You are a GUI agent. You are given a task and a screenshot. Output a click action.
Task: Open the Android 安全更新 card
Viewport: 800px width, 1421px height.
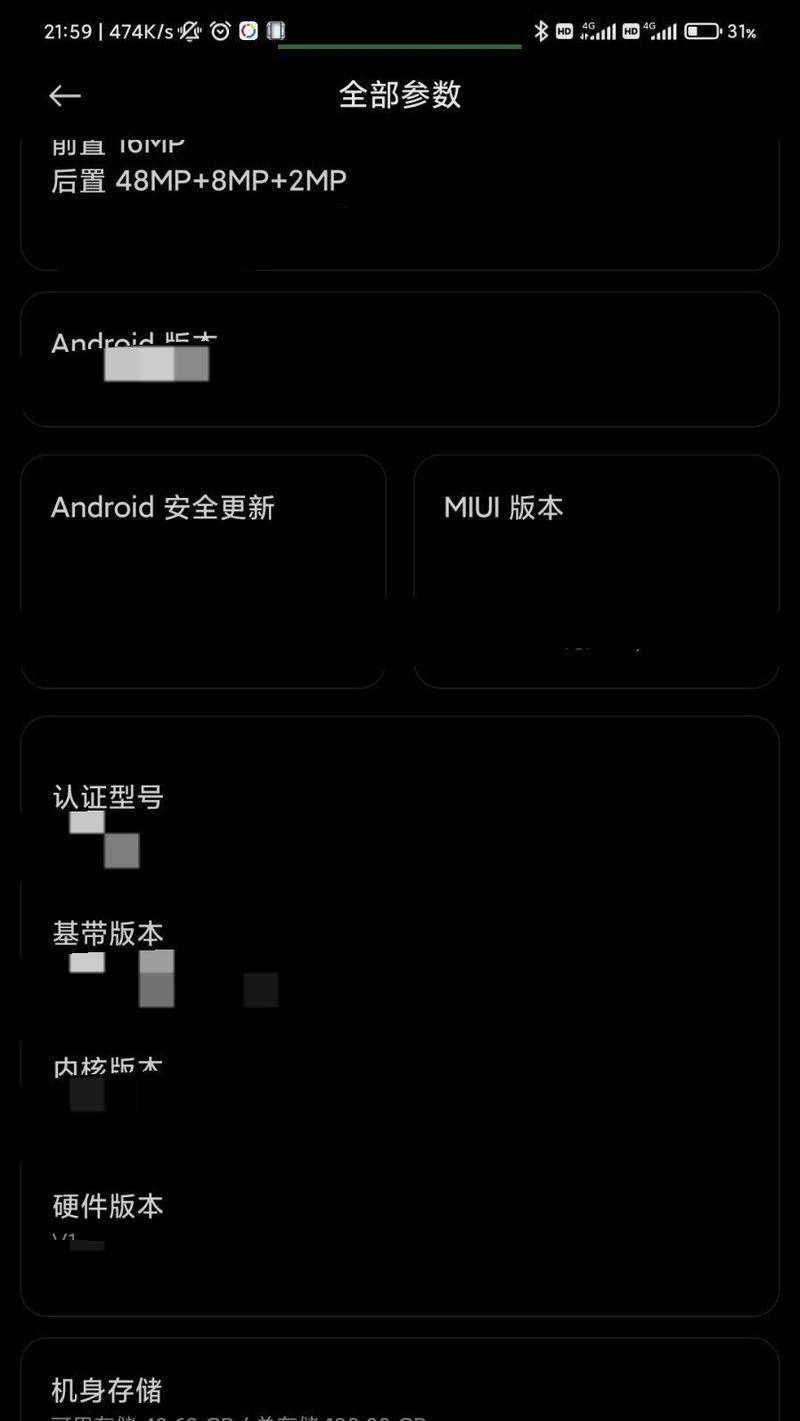(203, 571)
